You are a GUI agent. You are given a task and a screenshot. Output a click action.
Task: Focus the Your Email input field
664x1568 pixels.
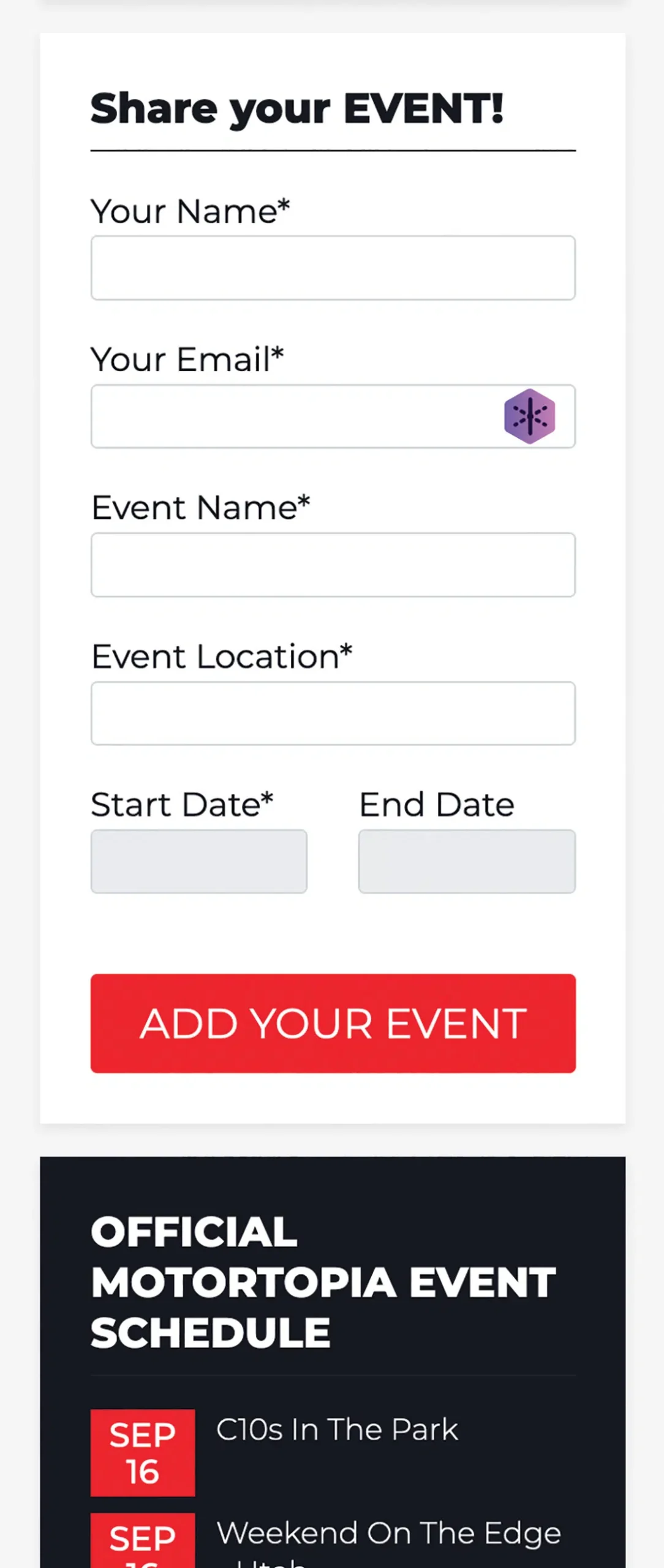click(x=294, y=417)
